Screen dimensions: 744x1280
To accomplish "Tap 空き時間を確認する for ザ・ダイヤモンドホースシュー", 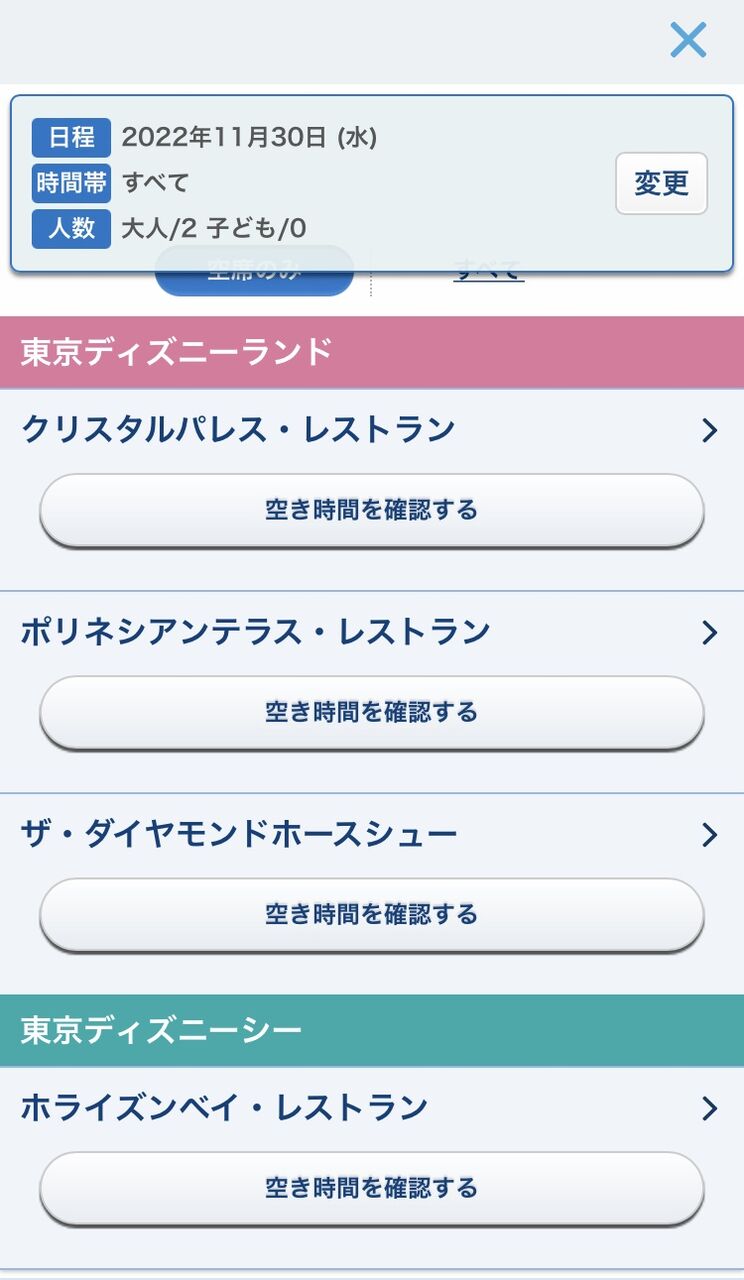I will [372, 913].
